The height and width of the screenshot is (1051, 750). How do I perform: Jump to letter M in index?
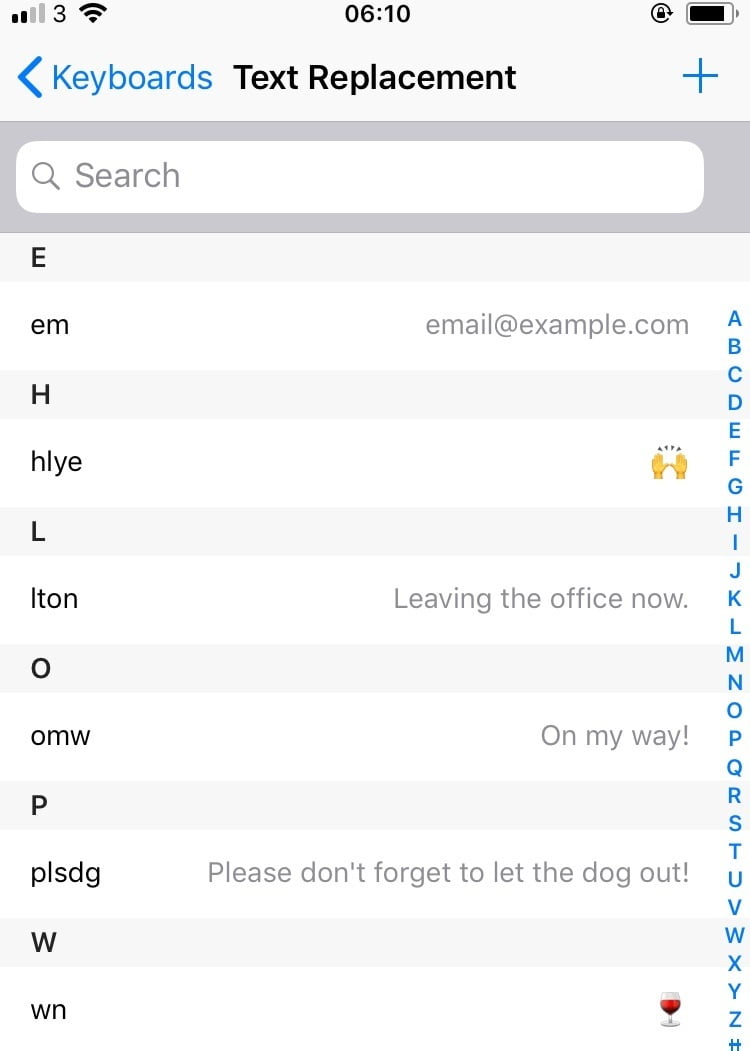pos(735,655)
